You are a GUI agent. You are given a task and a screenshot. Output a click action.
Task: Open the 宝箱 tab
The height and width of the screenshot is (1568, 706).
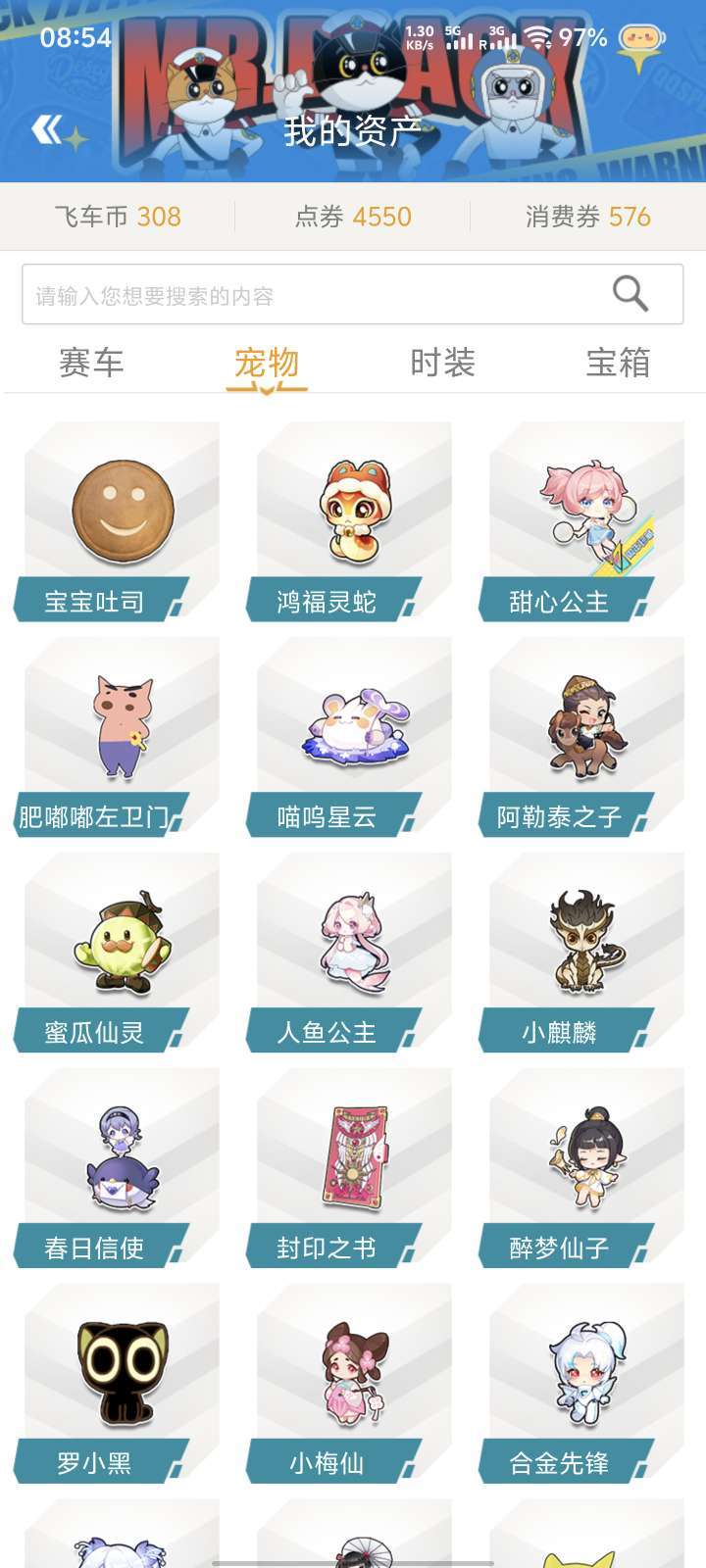pos(618,364)
